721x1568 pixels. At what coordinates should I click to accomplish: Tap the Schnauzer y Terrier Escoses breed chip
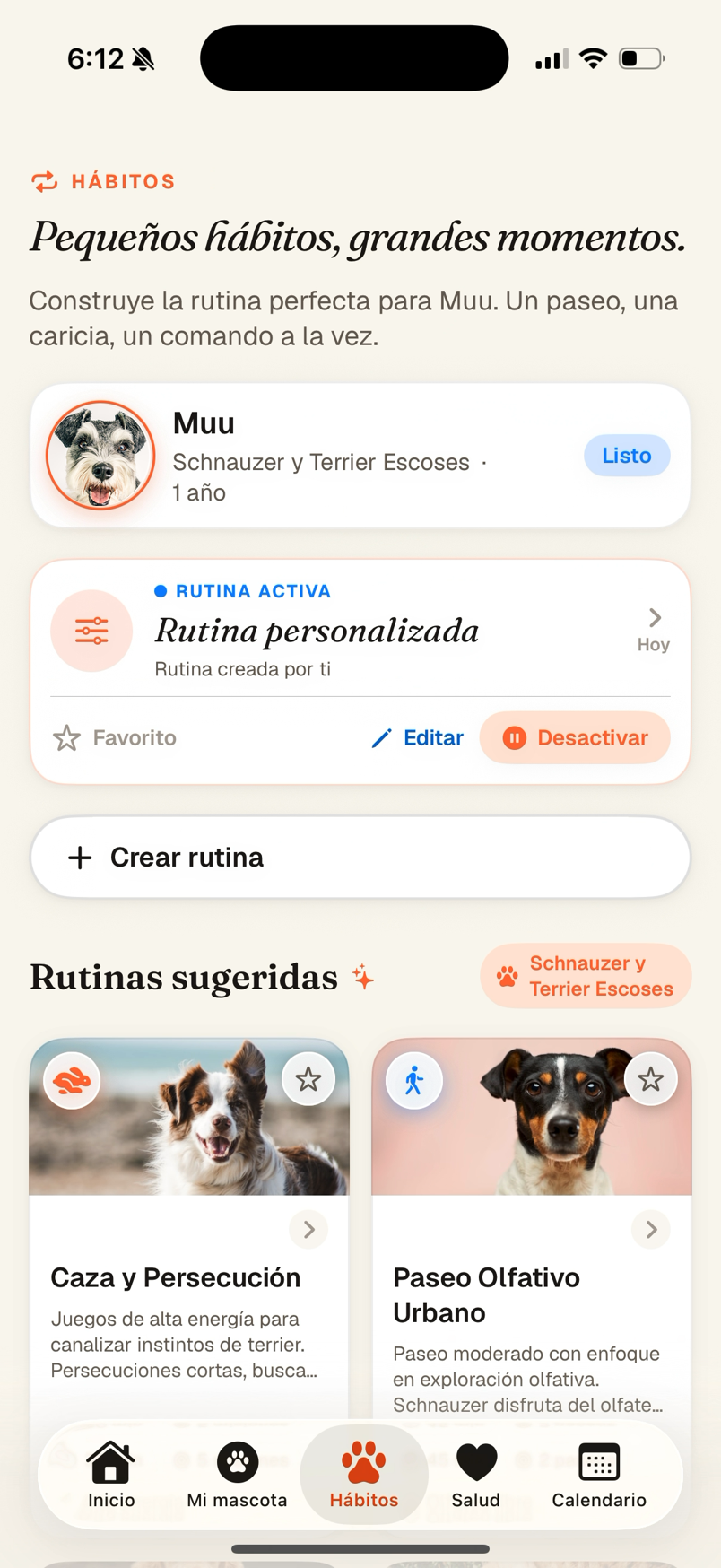click(x=586, y=976)
